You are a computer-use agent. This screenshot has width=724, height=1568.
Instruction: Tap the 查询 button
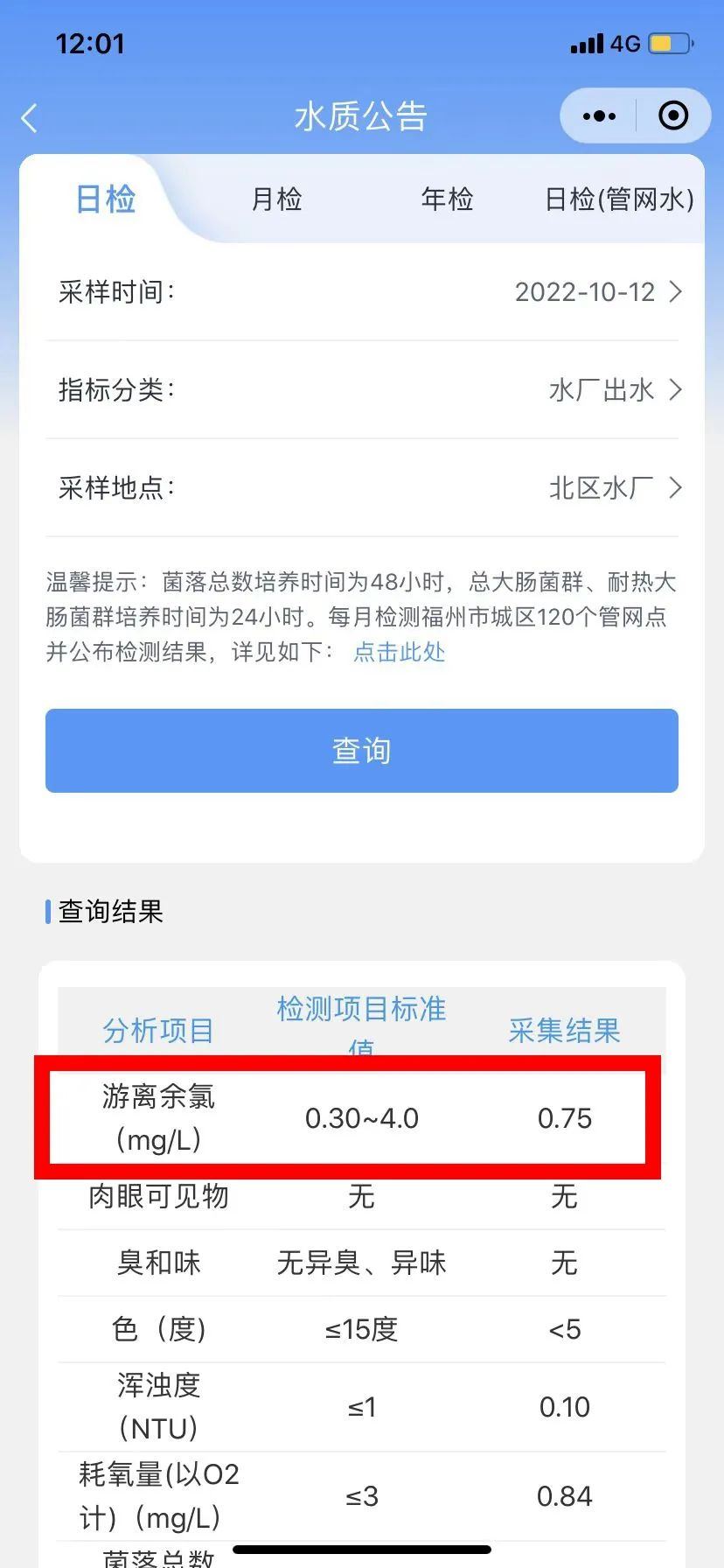point(362,751)
